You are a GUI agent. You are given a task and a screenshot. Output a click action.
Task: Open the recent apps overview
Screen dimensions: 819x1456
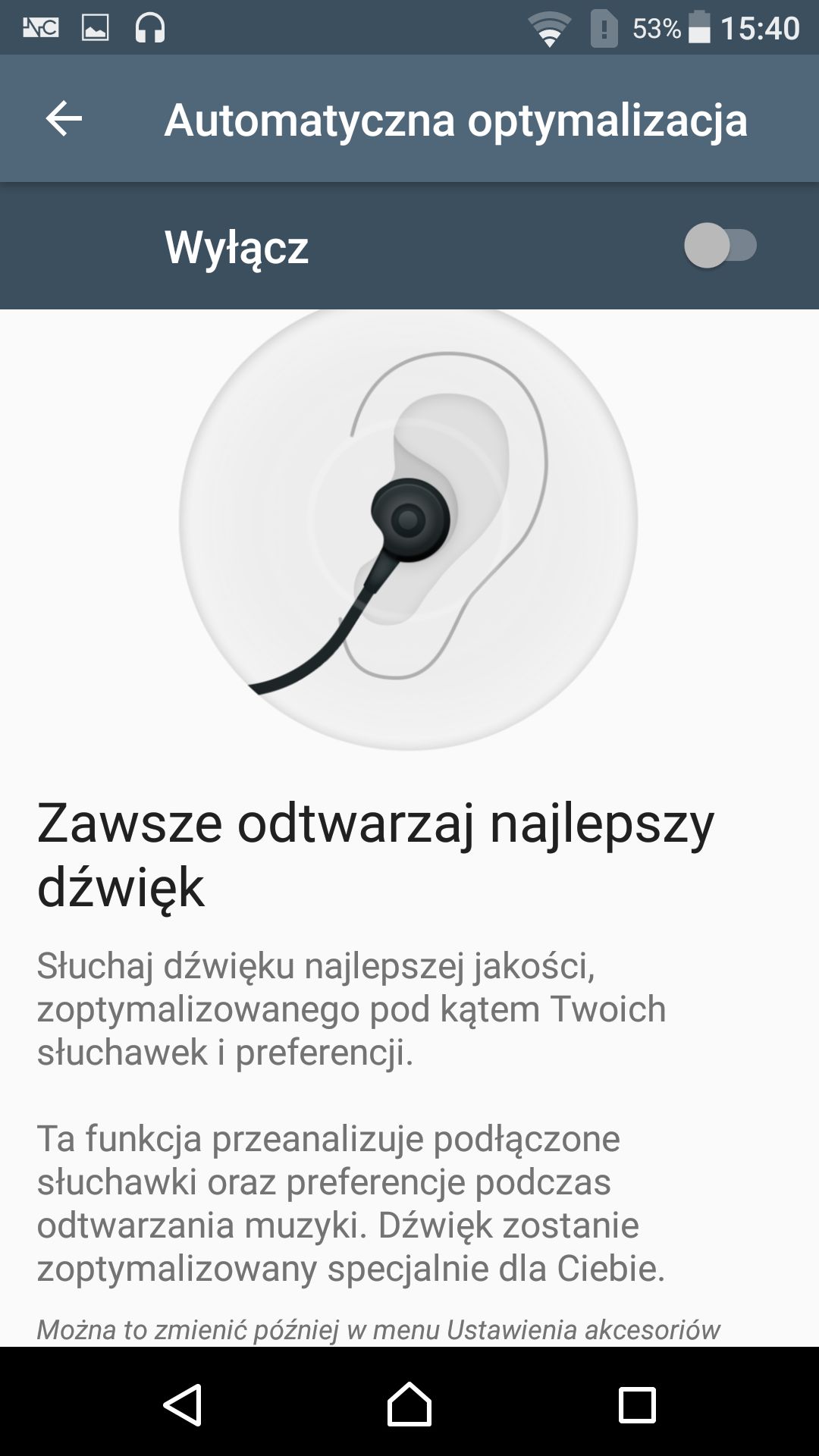tap(637, 1404)
